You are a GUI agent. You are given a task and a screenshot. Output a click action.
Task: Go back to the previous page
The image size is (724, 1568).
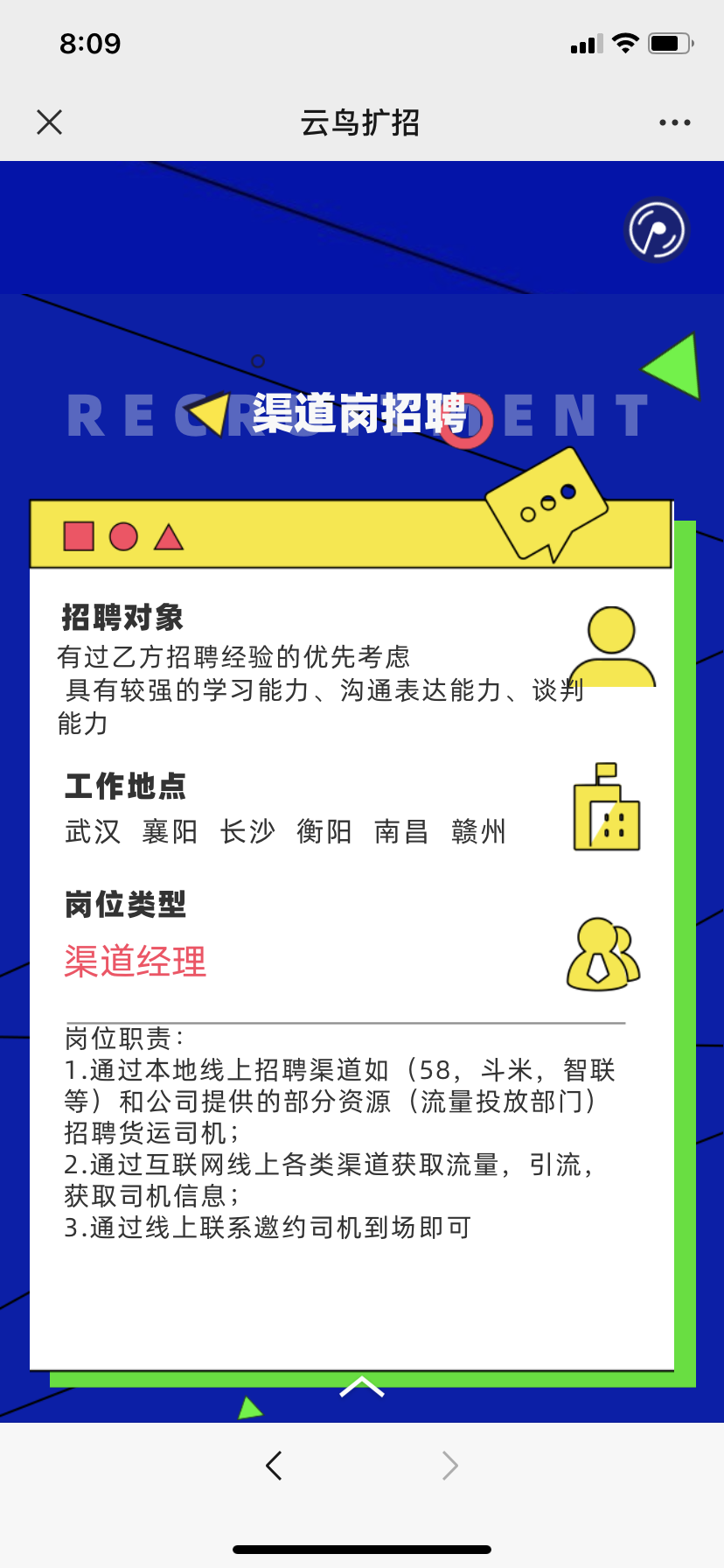pyautogui.click(x=274, y=1465)
